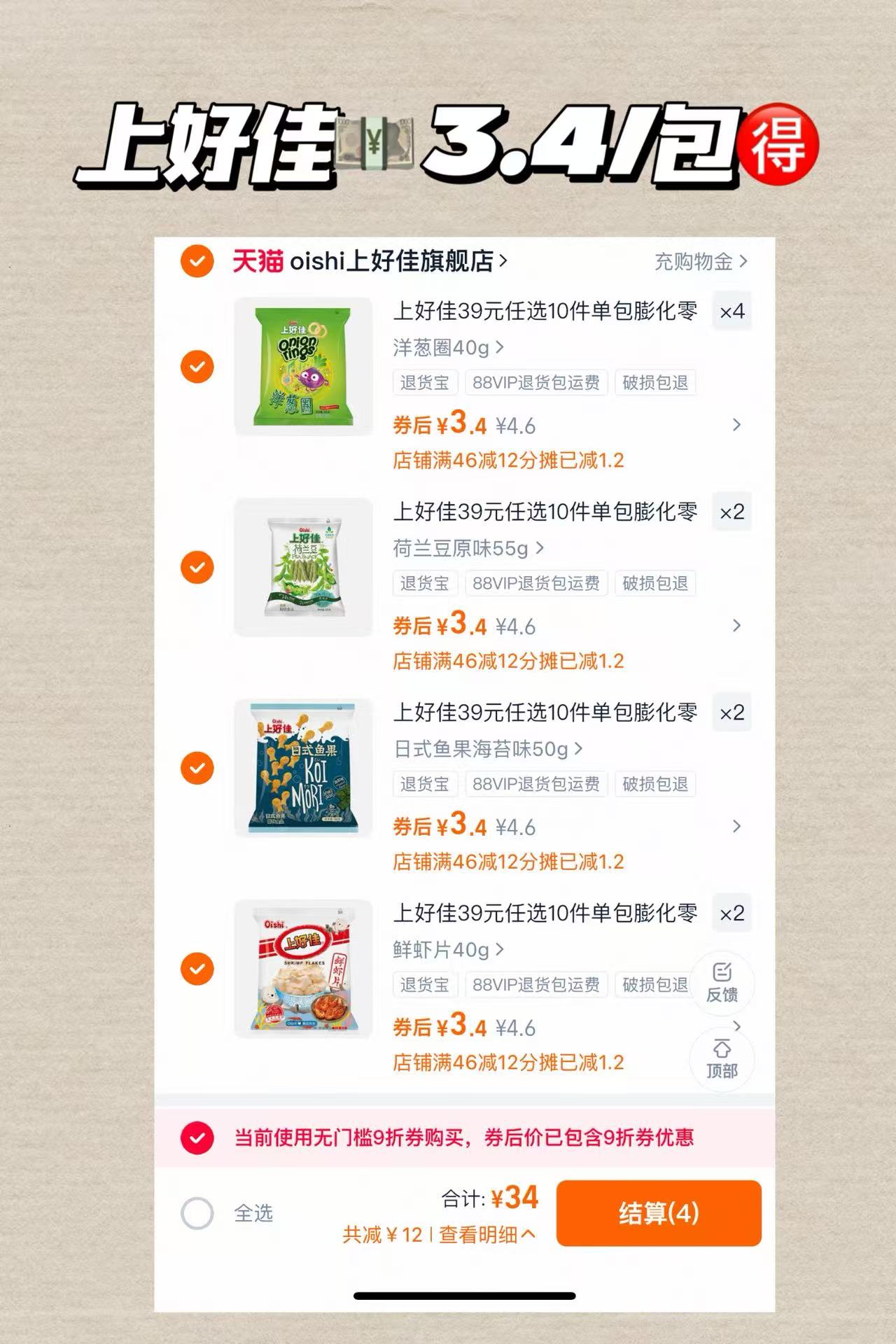Image resolution: width=896 pixels, height=1344 pixels.
Task: Click the 顶部 back-to-top icon
Action: [722, 1060]
